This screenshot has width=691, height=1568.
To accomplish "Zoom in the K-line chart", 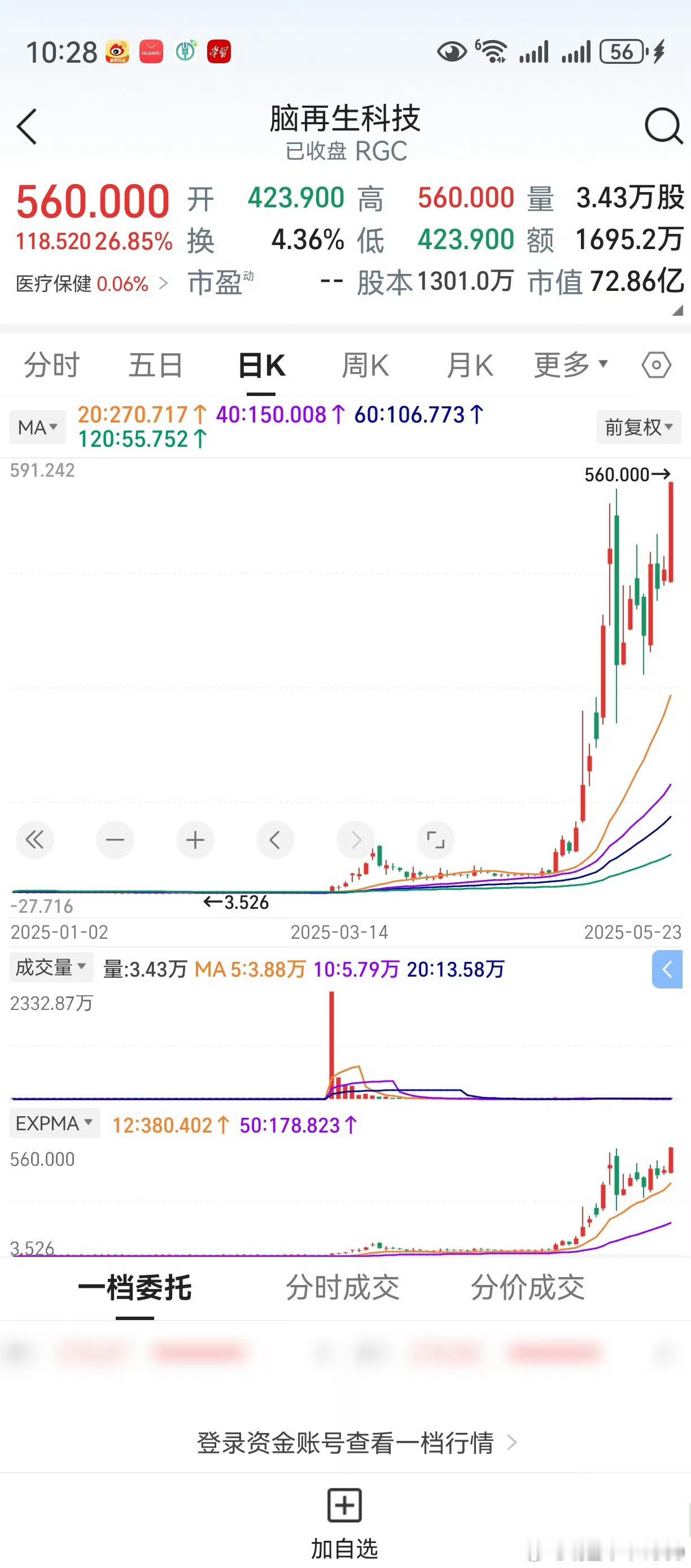I will (x=195, y=840).
